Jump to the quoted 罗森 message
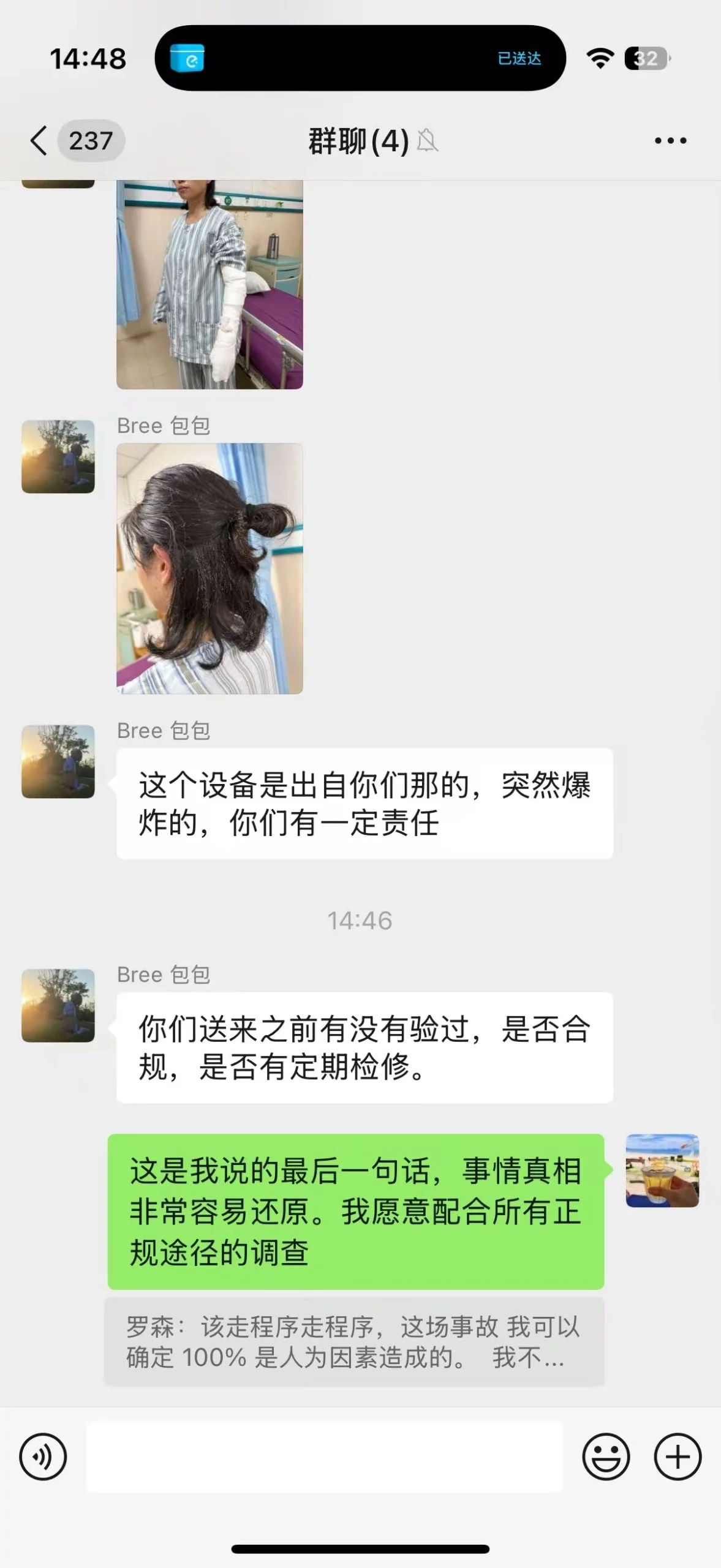The image size is (721, 1568). 354,1342
